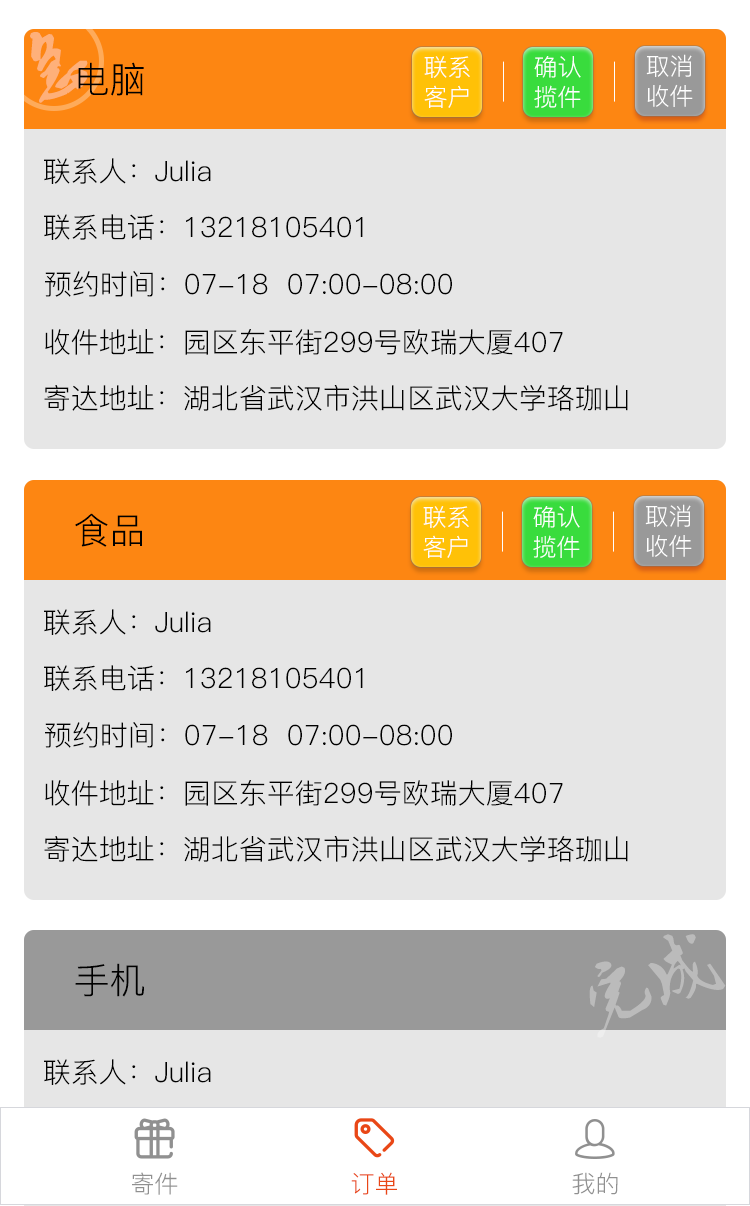Confirm pickup with 确认揽件 on the 电脑 order

(x=557, y=82)
